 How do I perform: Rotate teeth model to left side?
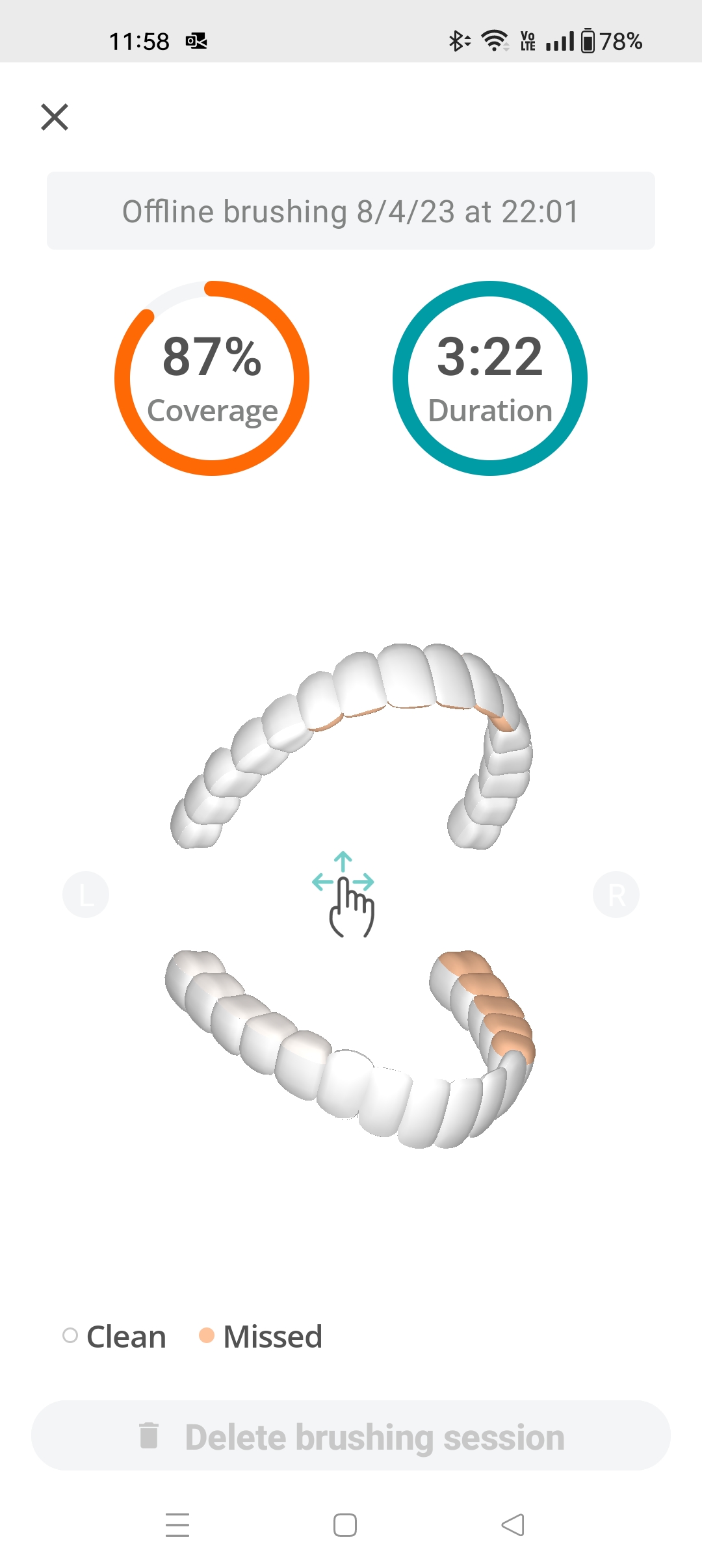(x=86, y=895)
